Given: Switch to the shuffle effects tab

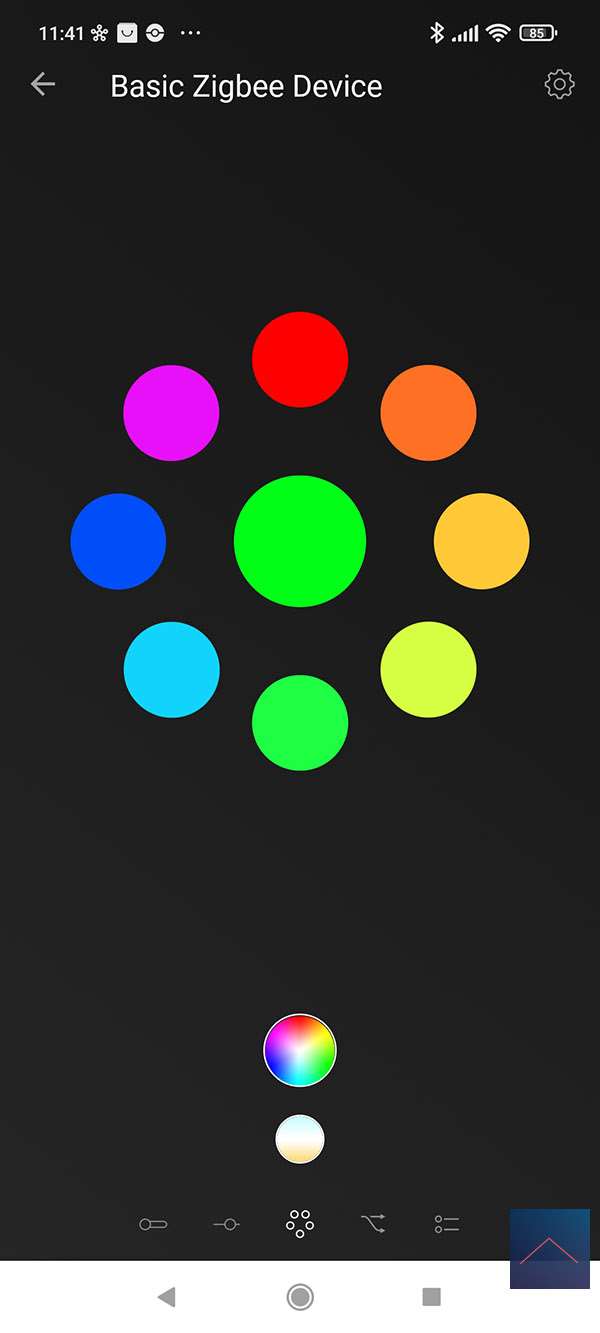Looking at the screenshot, I should click(373, 1224).
